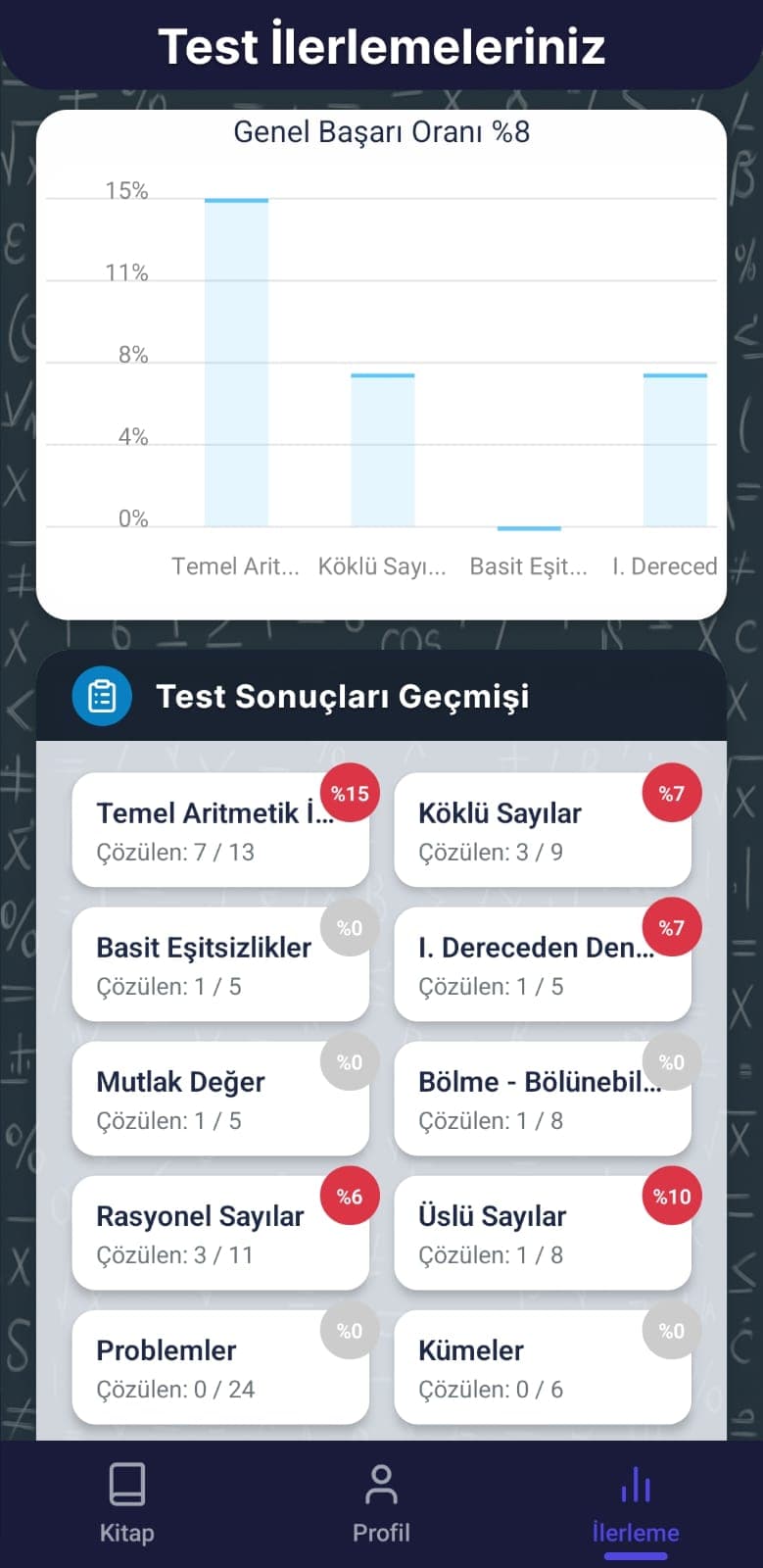
Task: Tap the Genel Başarı Oranı title
Action: pos(381,131)
